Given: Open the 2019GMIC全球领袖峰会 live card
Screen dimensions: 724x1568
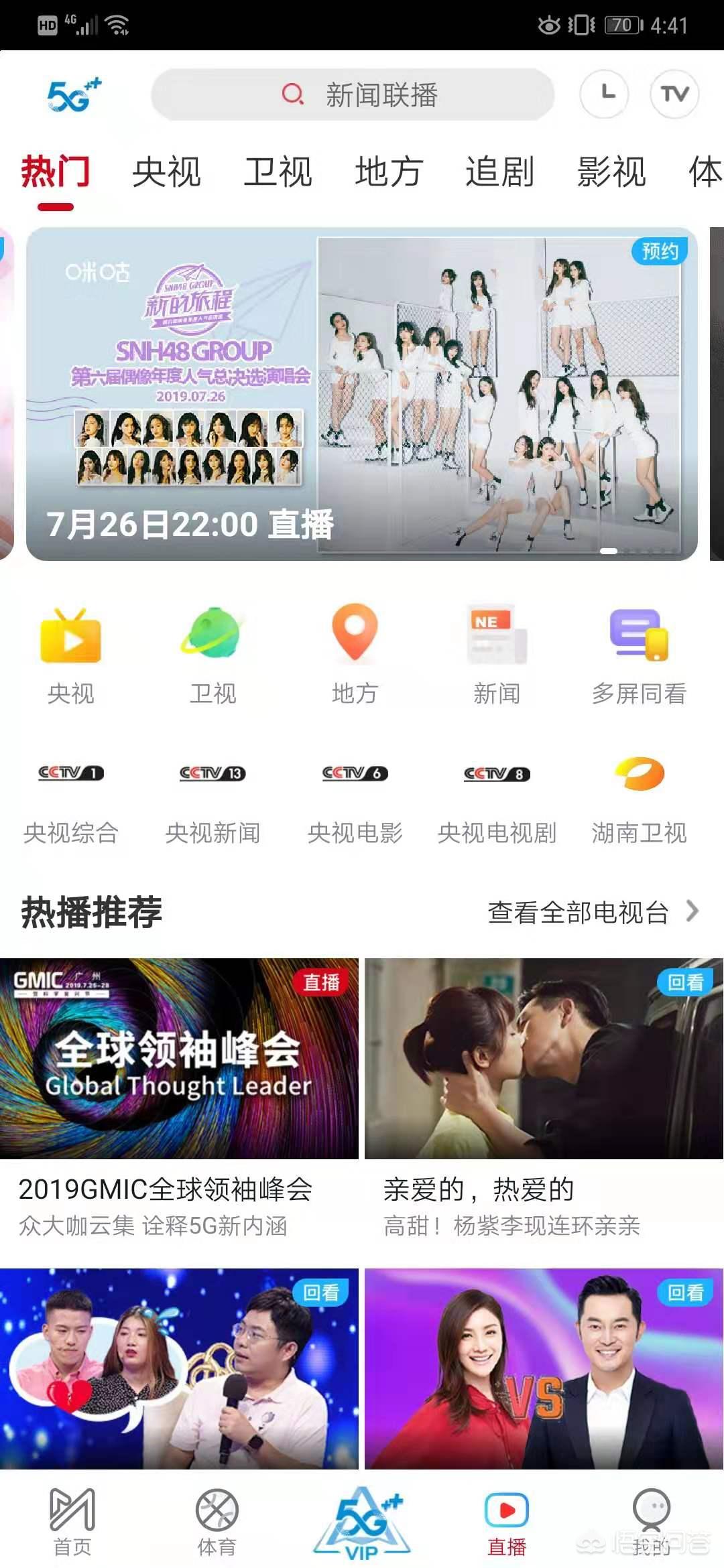Looking at the screenshot, I should click(179, 1096).
